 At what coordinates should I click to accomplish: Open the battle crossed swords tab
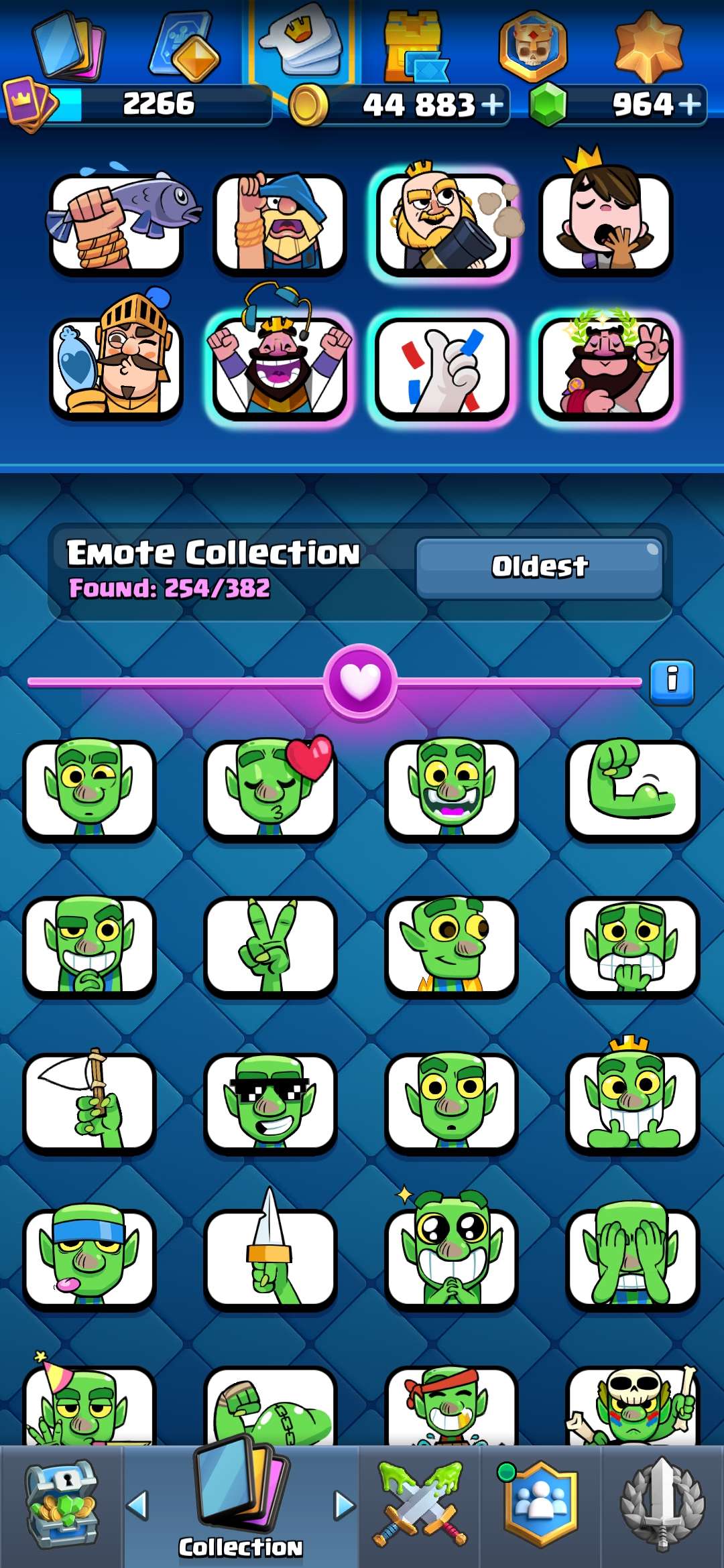point(420,1504)
